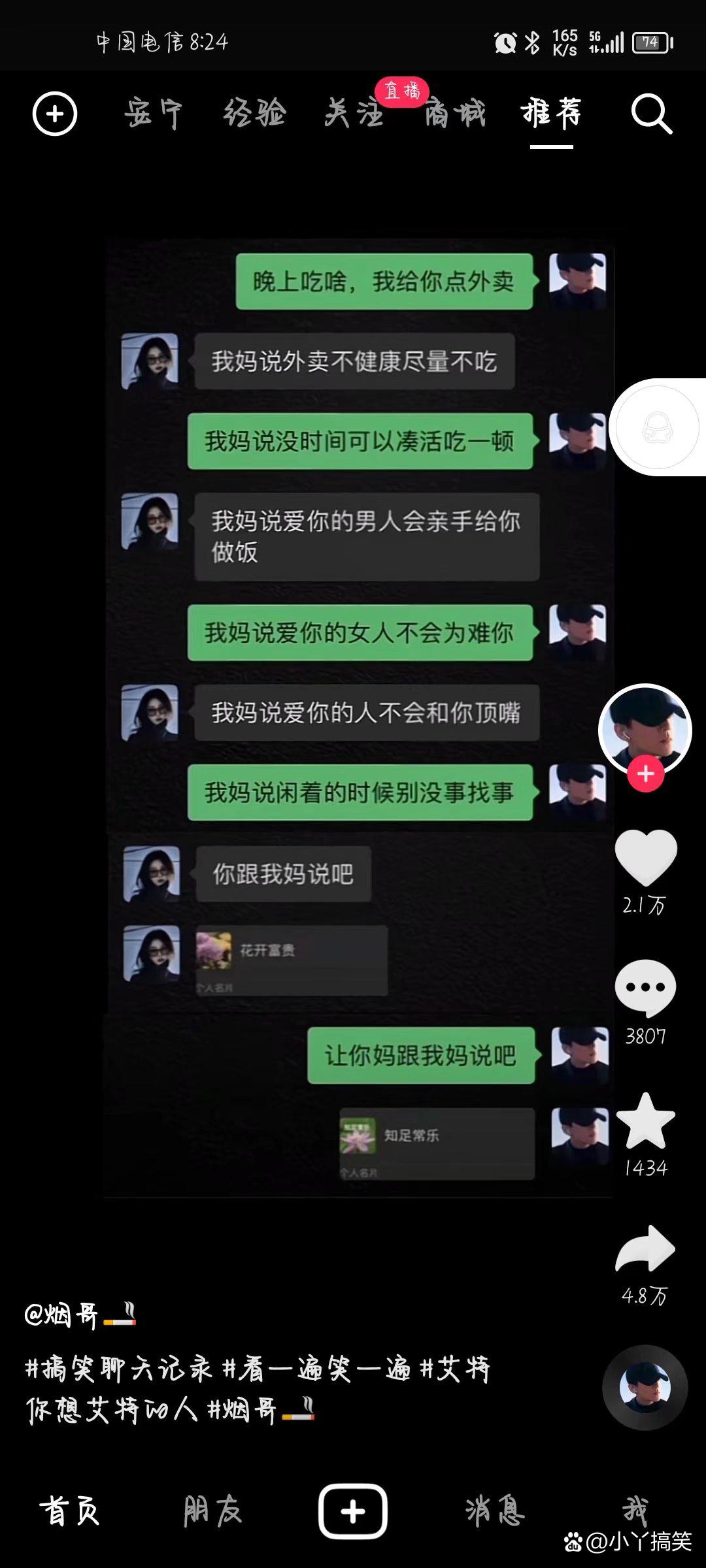Screen dimensions: 706x1568
Task: Switch to the 朋友 bottom tab
Action: click(x=212, y=1511)
